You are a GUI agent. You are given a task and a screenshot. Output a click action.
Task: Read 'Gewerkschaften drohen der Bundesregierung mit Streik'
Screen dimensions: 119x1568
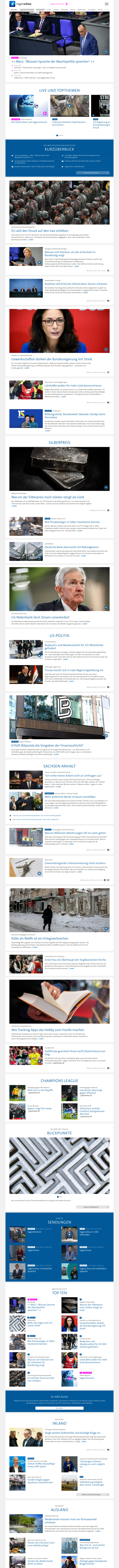point(52,359)
